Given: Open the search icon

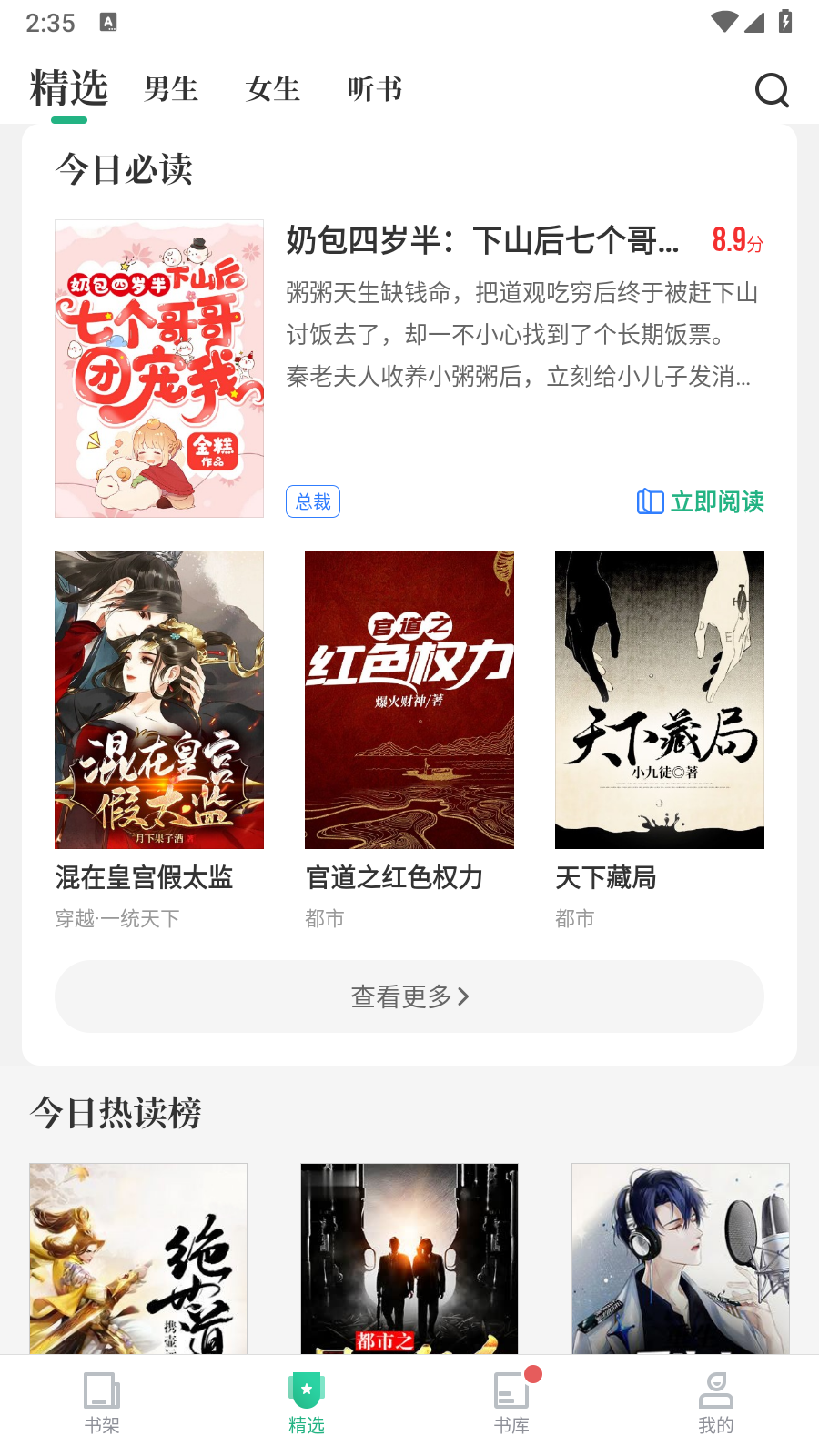Looking at the screenshot, I should coord(772,90).
